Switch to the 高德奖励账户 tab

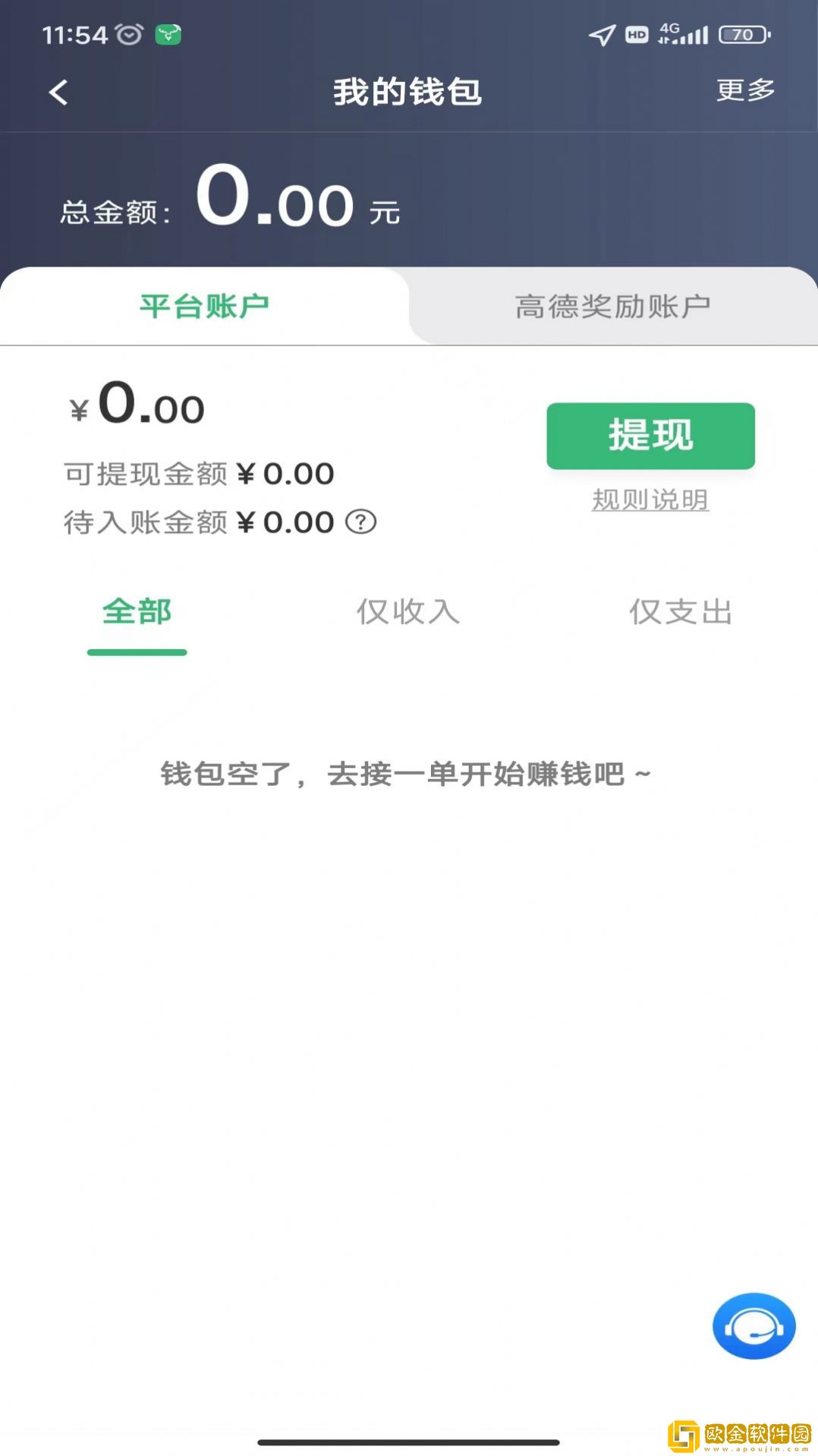[613, 304]
